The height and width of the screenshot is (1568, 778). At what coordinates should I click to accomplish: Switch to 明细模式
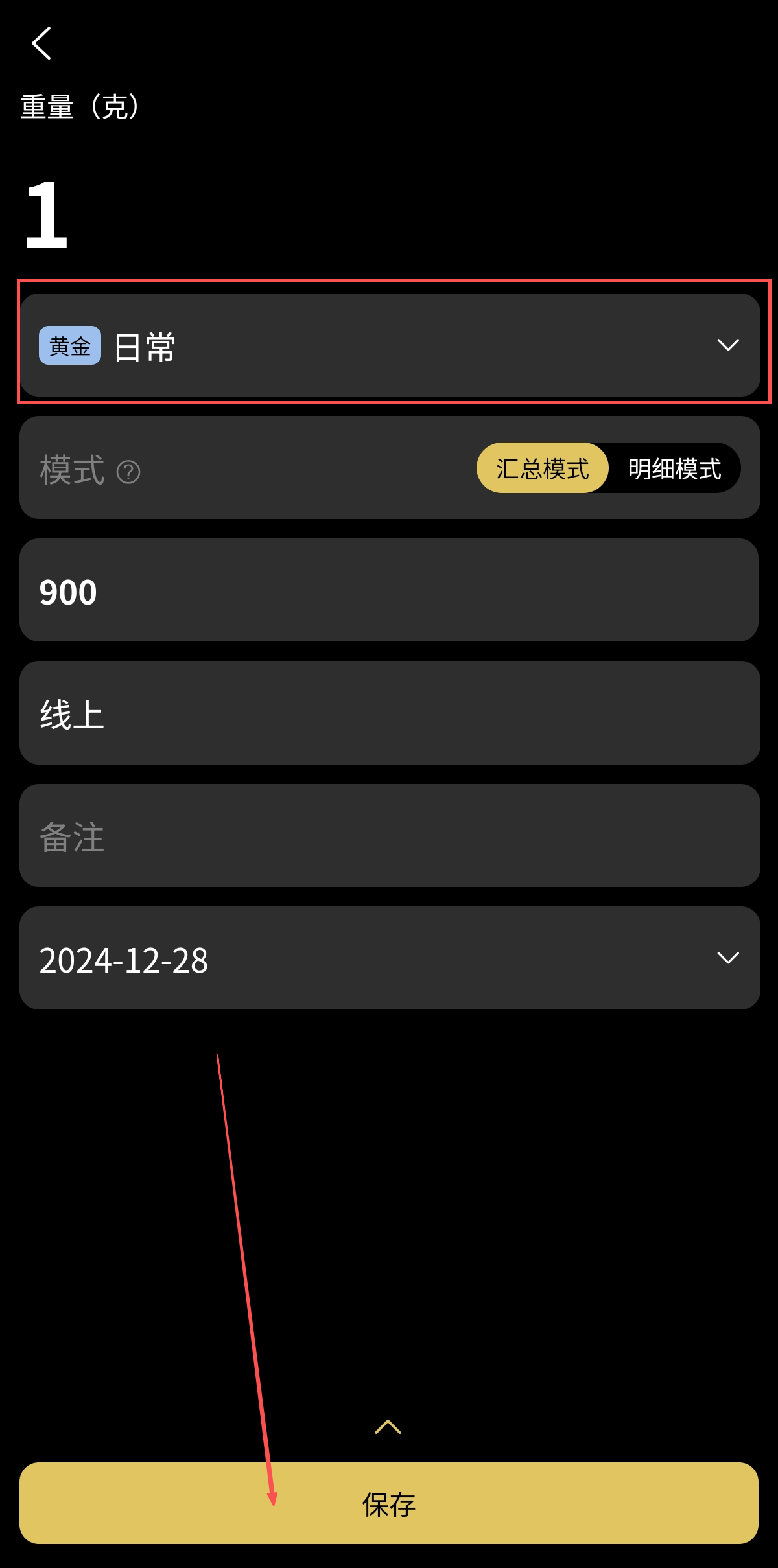pos(674,468)
